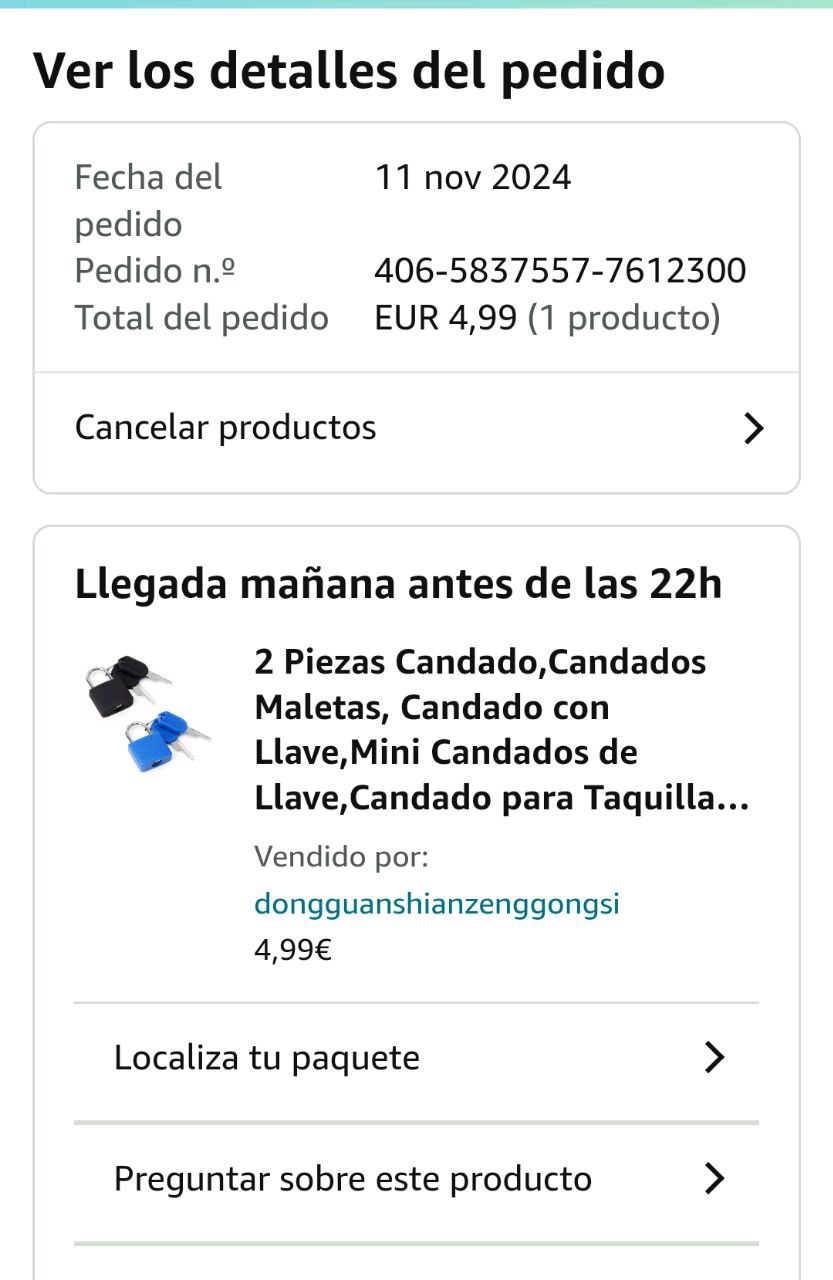Open the padlock product image
The height and width of the screenshot is (1280, 833).
point(147,714)
